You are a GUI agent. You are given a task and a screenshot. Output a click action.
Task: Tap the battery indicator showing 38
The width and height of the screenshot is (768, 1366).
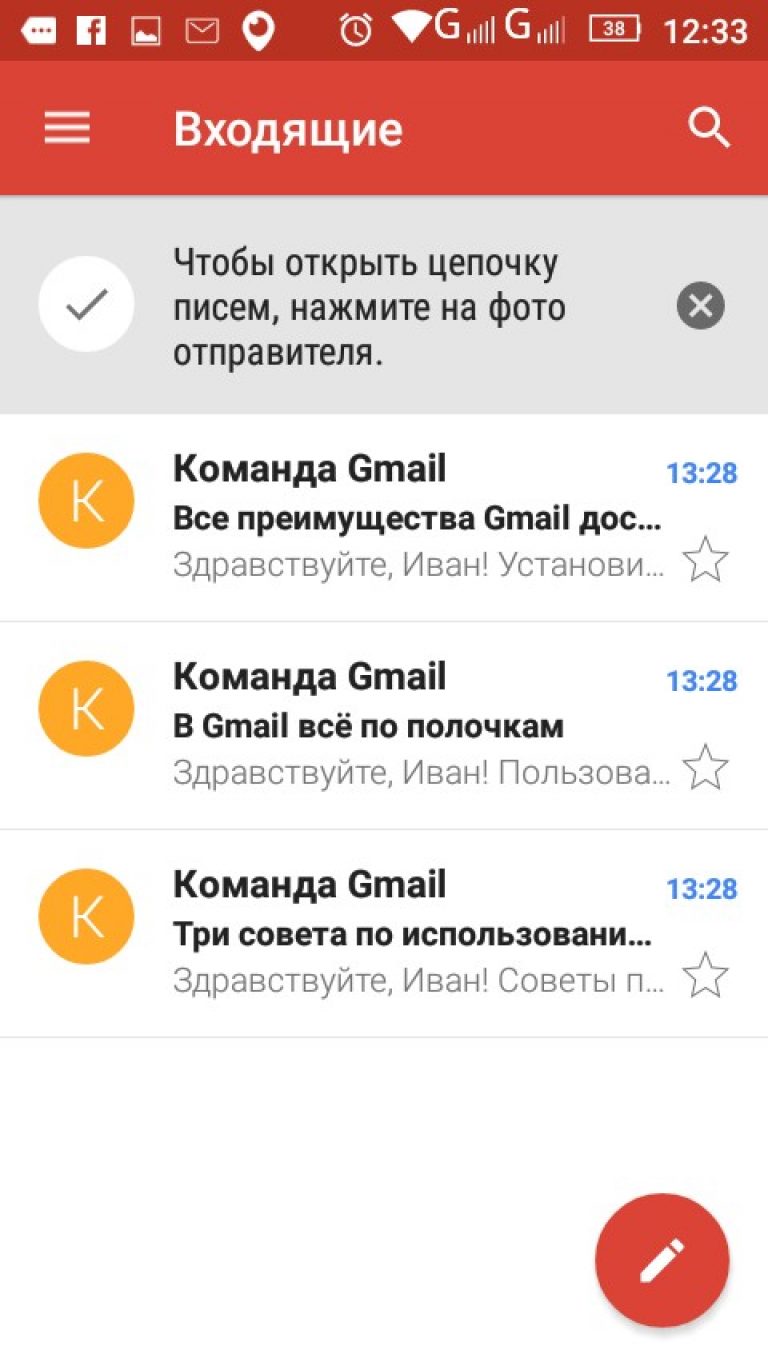point(614,29)
